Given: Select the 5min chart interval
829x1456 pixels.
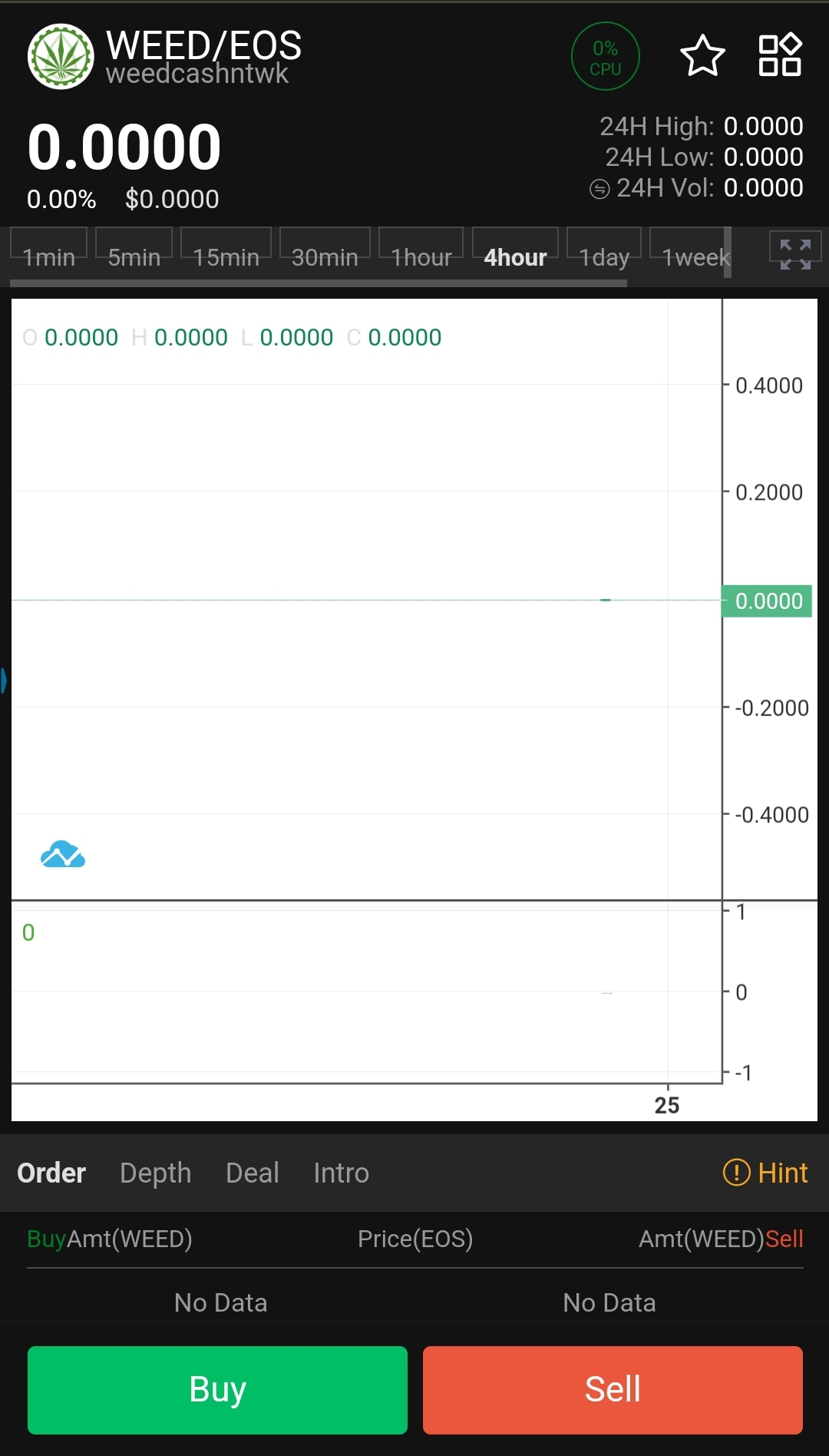Looking at the screenshot, I should pyautogui.click(x=134, y=256).
